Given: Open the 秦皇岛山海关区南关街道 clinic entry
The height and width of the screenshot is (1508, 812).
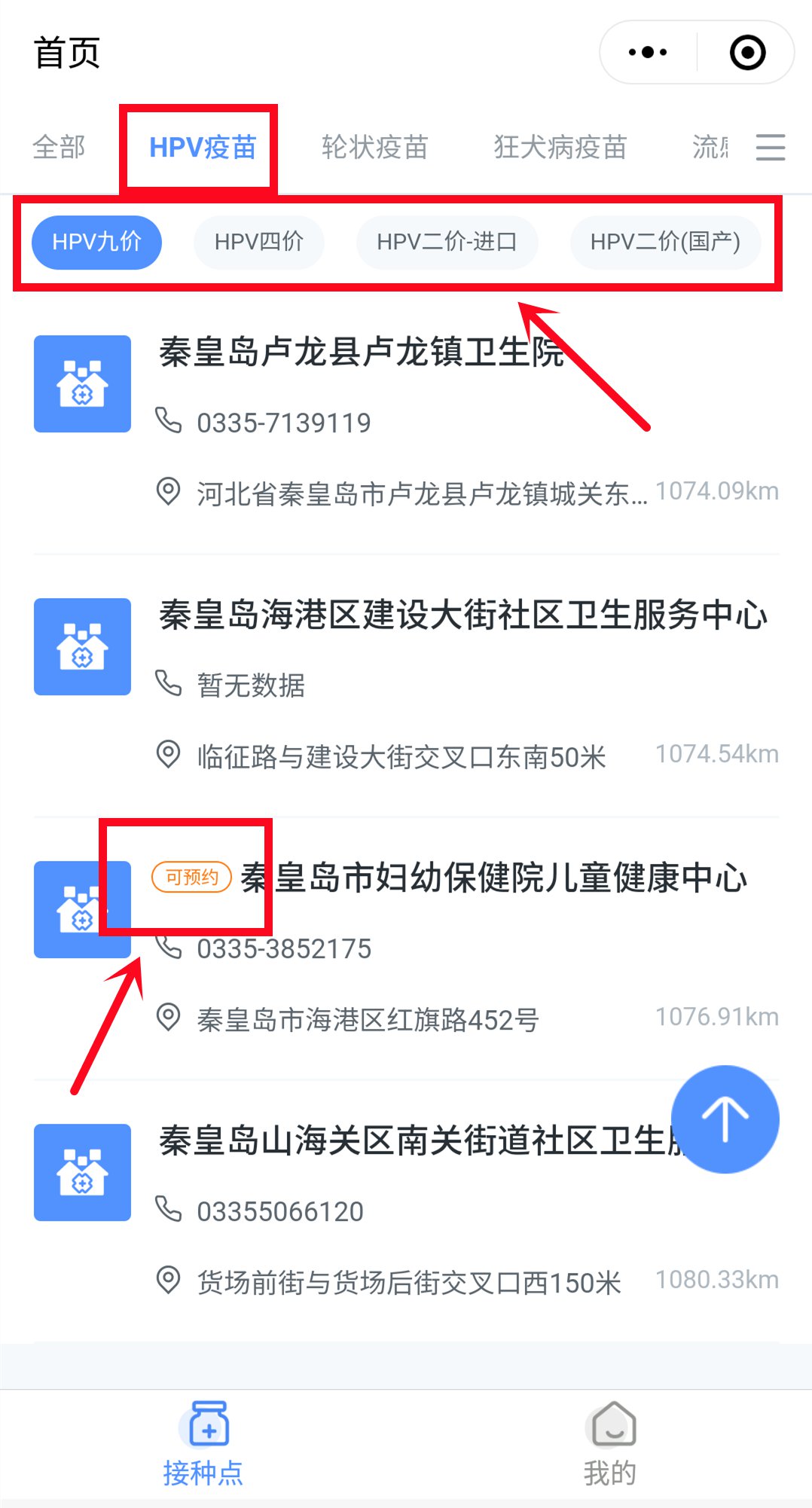Looking at the screenshot, I should coord(414,1141).
